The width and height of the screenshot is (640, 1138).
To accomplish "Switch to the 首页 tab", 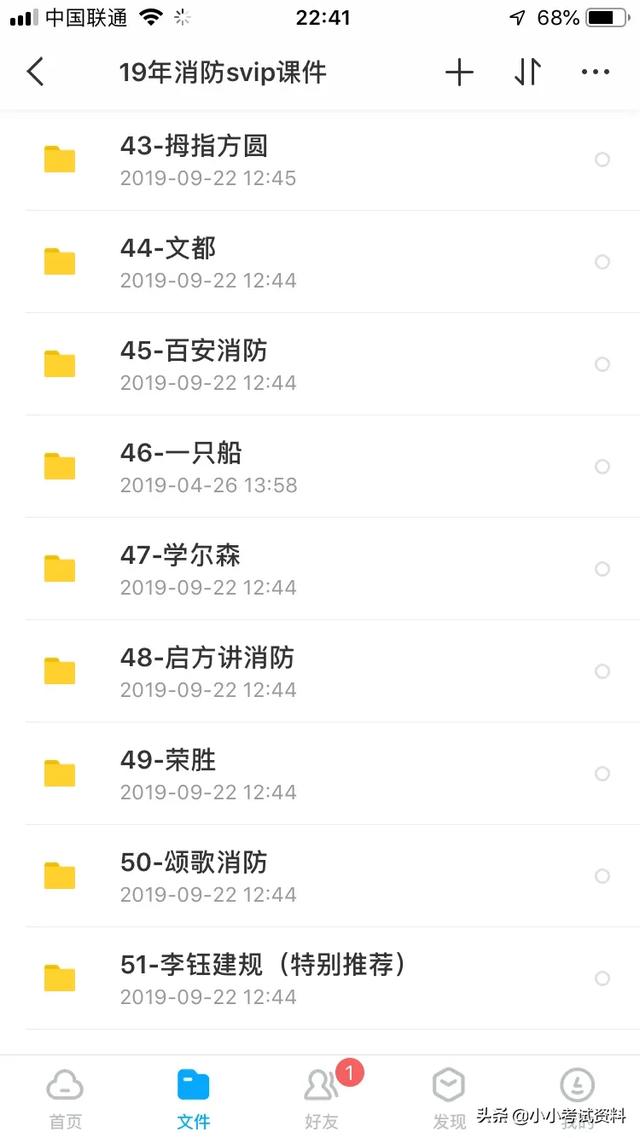I will coord(65,1097).
